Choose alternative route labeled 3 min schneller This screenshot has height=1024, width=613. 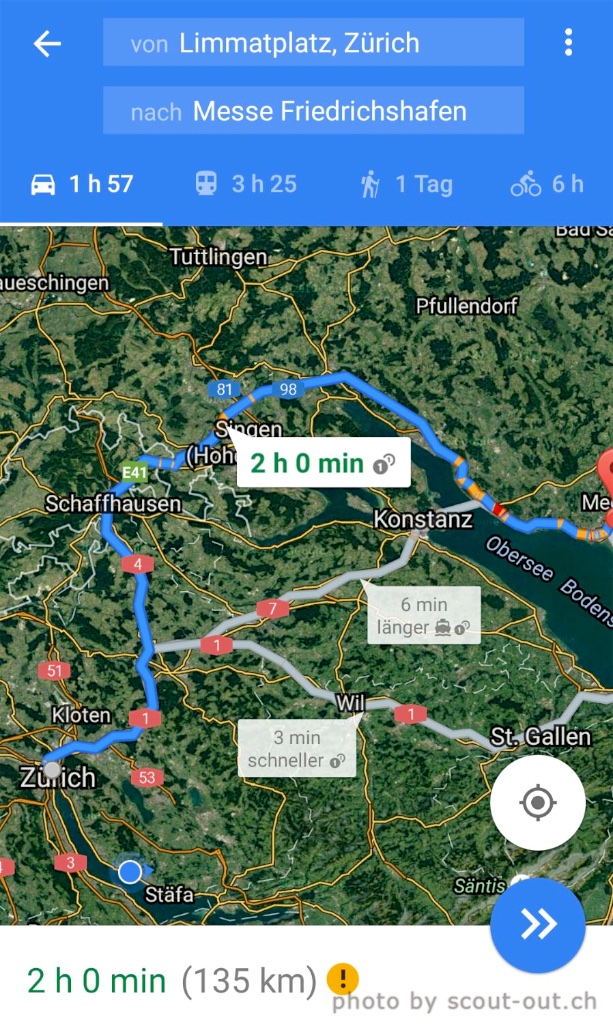tap(297, 748)
